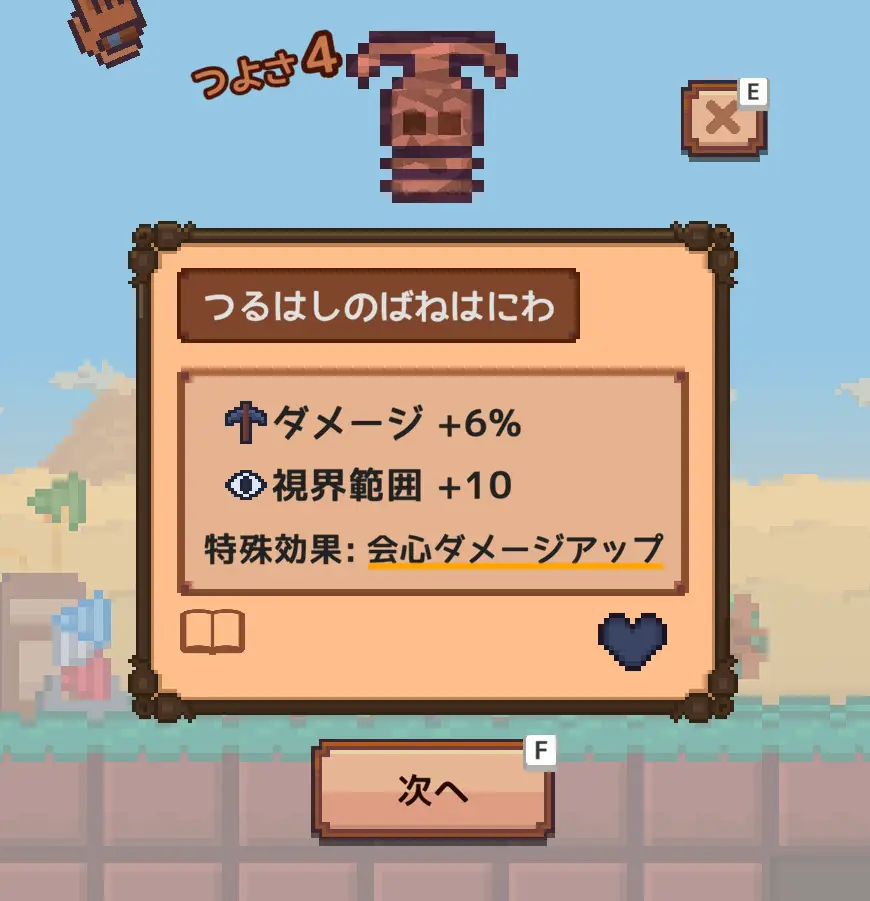Close the item dialog with the X button

click(x=723, y=120)
